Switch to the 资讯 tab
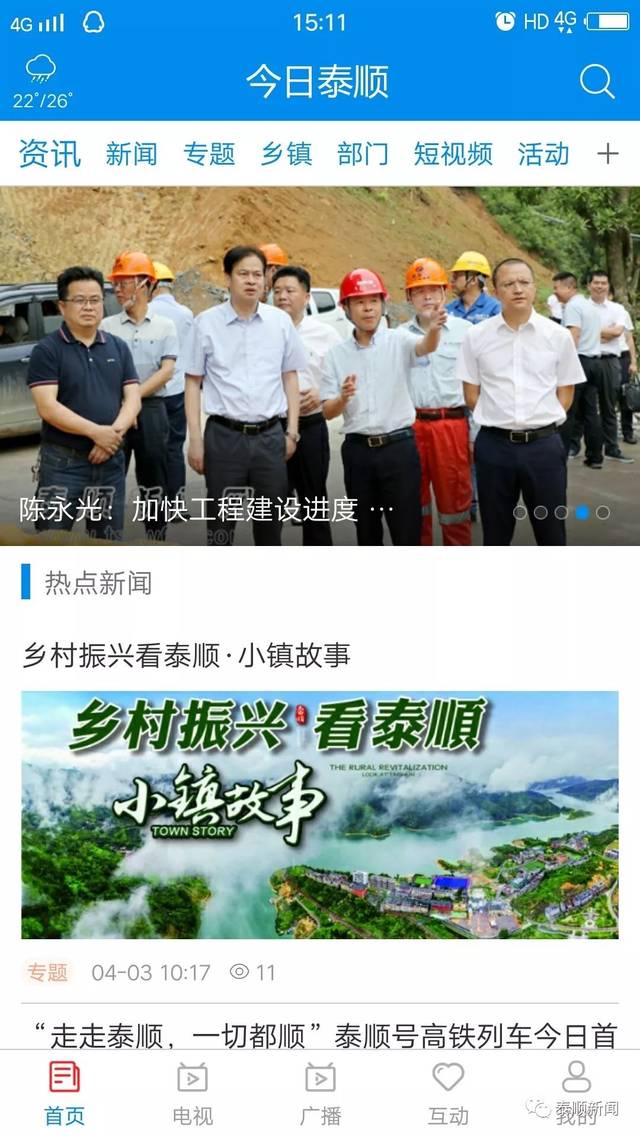This screenshot has width=640, height=1137. pyautogui.click(x=49, y=154)
